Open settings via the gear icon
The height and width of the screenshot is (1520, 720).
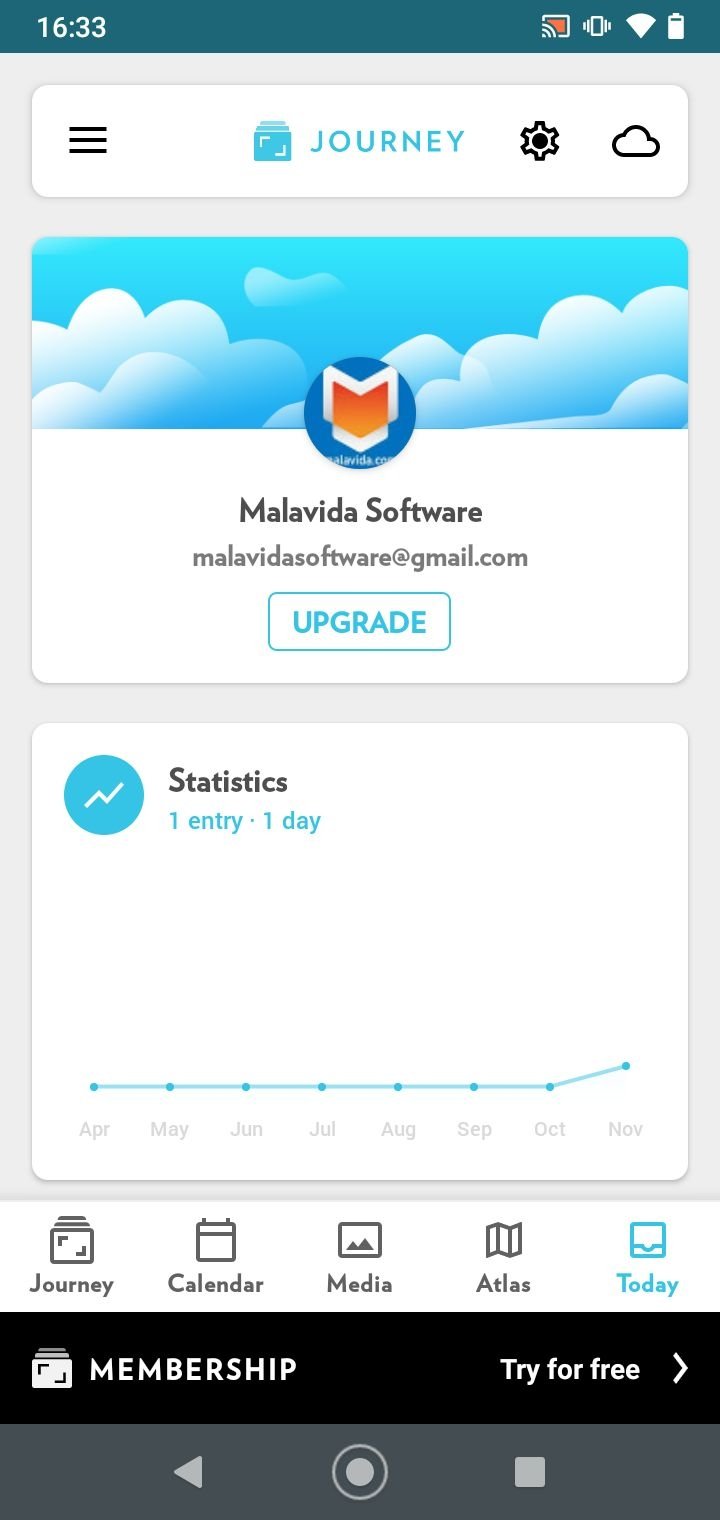[x=540, y=141]
